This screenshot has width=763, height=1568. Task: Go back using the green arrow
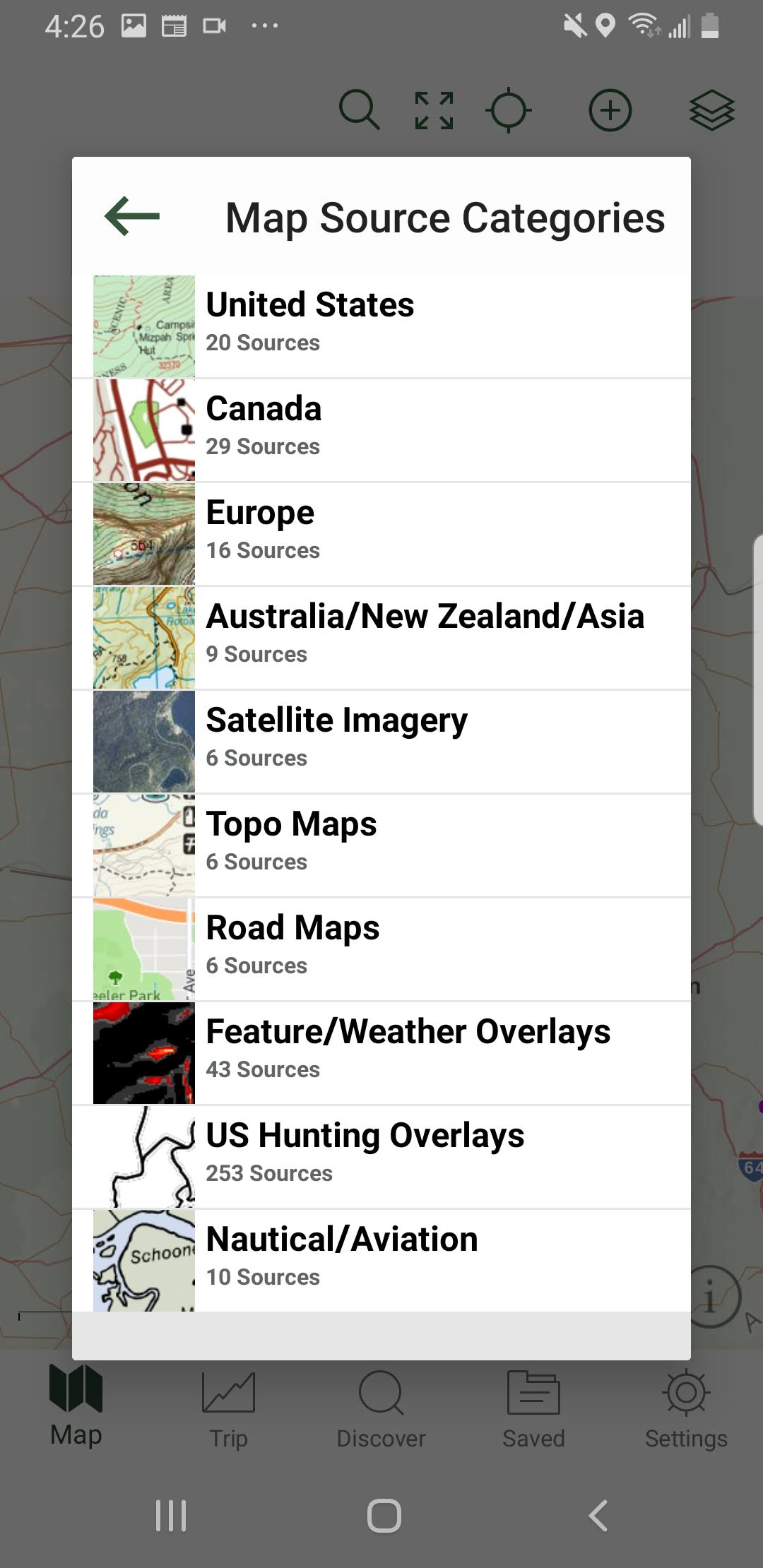[x=132, y=216]
